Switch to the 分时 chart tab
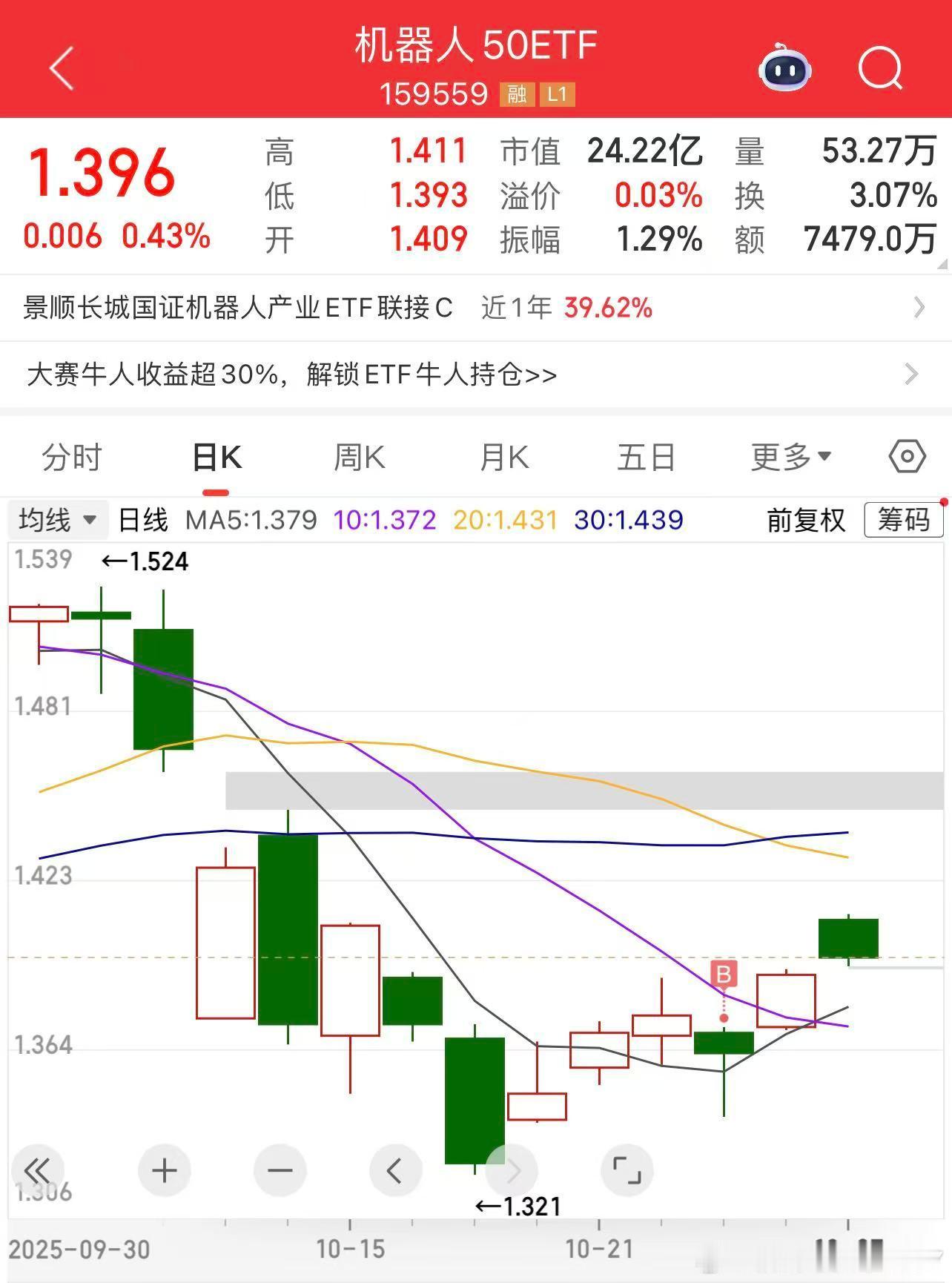 [71, 458]
